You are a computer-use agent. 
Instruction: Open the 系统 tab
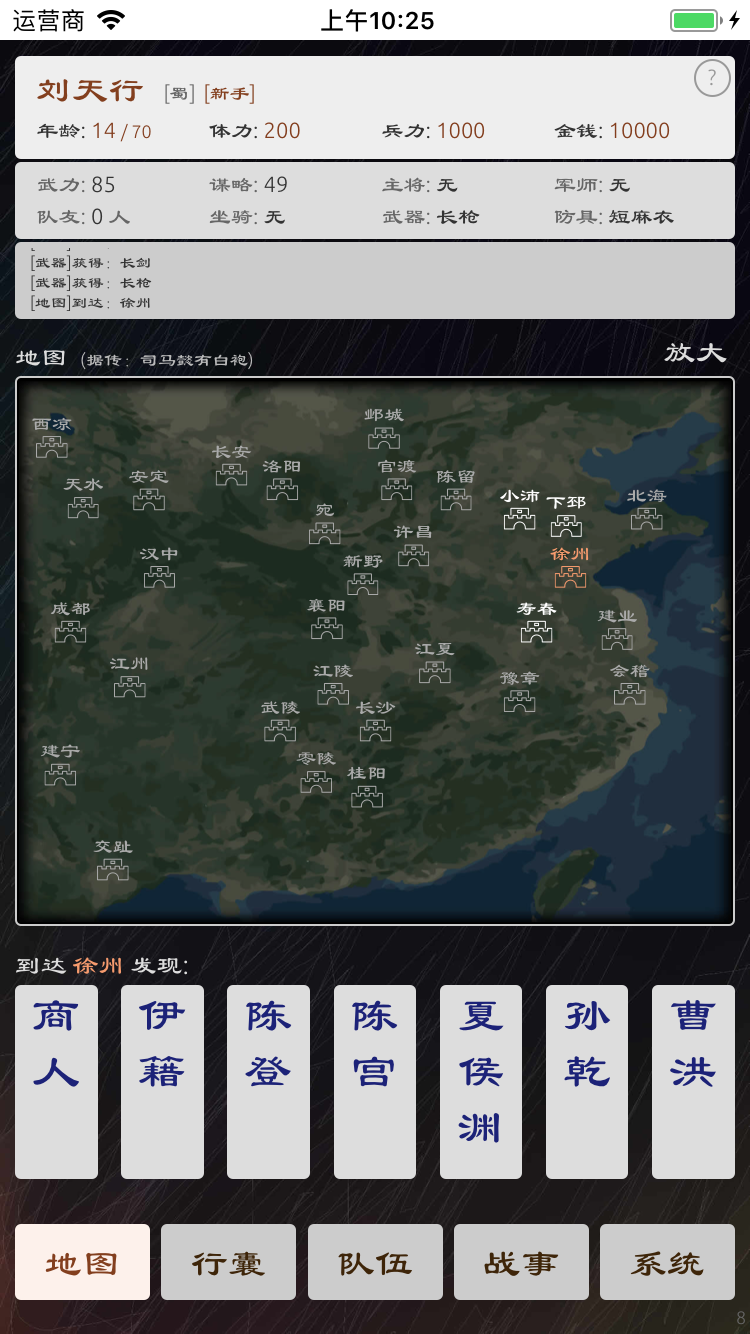667,1262
